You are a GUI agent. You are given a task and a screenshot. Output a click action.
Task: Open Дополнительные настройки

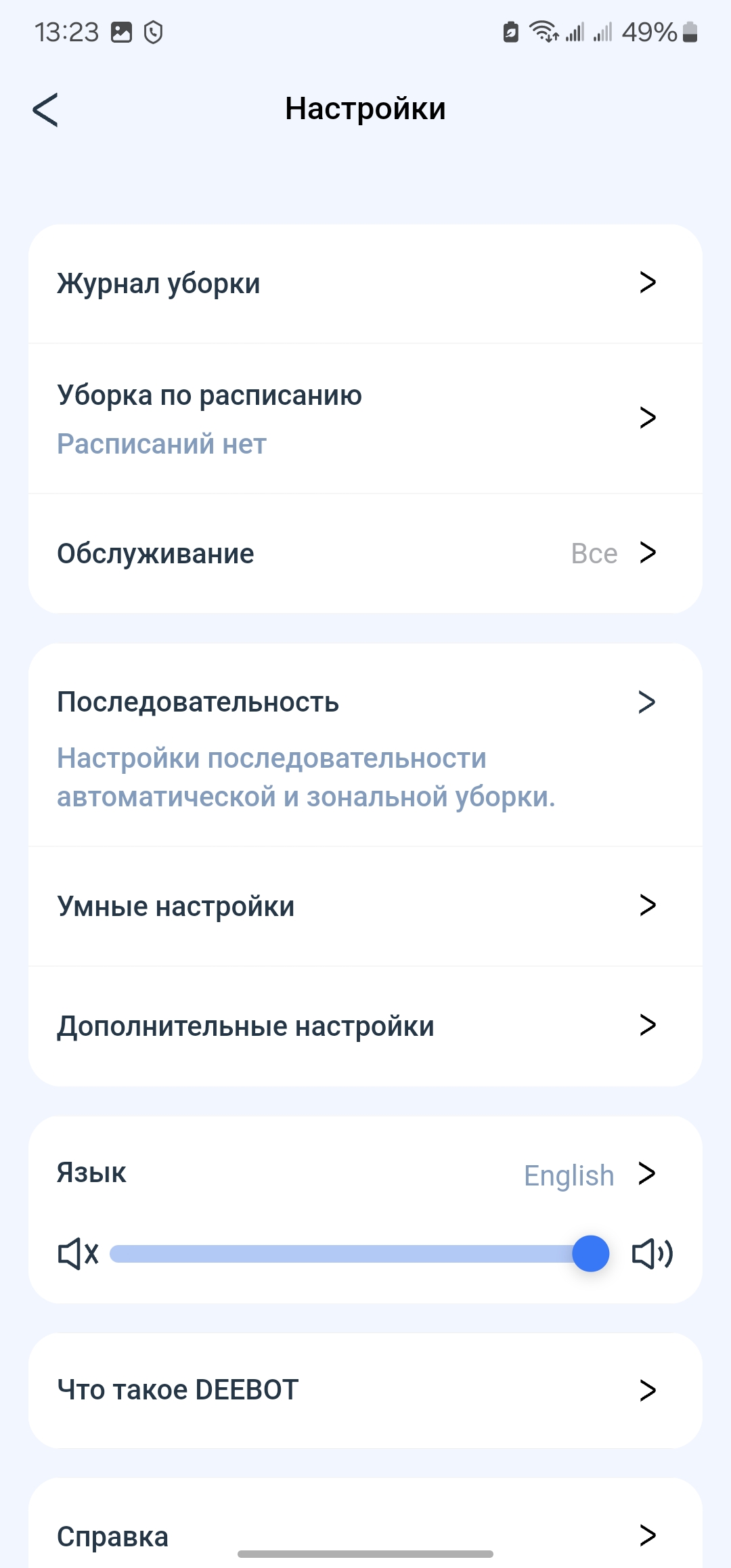point(365,1026)
